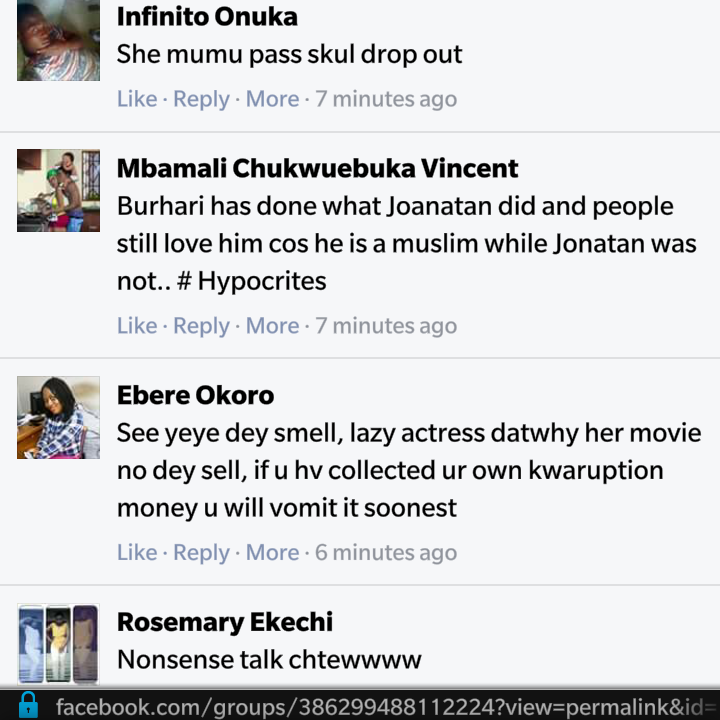Open More options on Ebere Okoro's comment

pyautogui.click(x=272, y=553)
